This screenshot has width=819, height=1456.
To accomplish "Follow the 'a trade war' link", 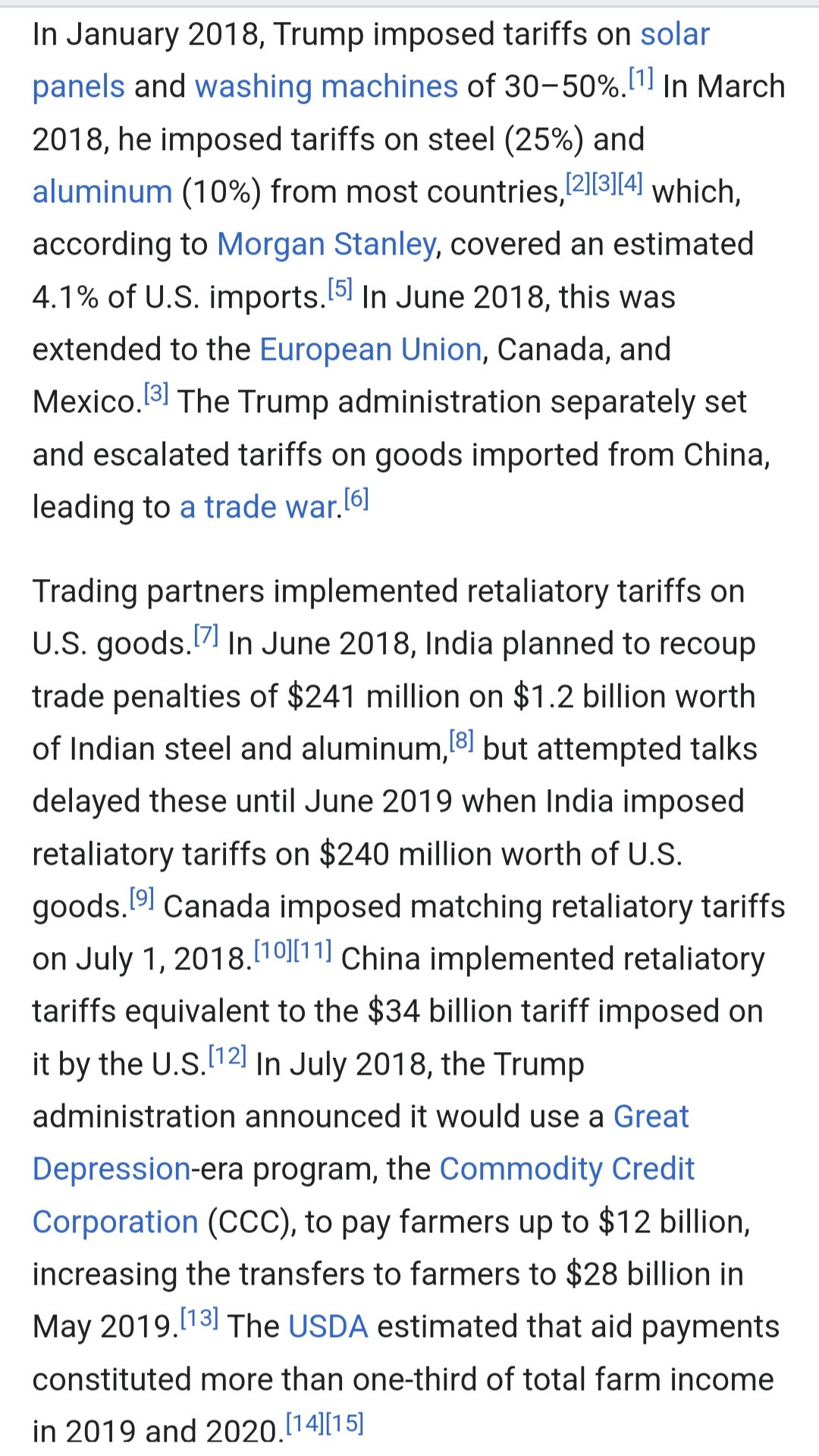I will 259,507.
